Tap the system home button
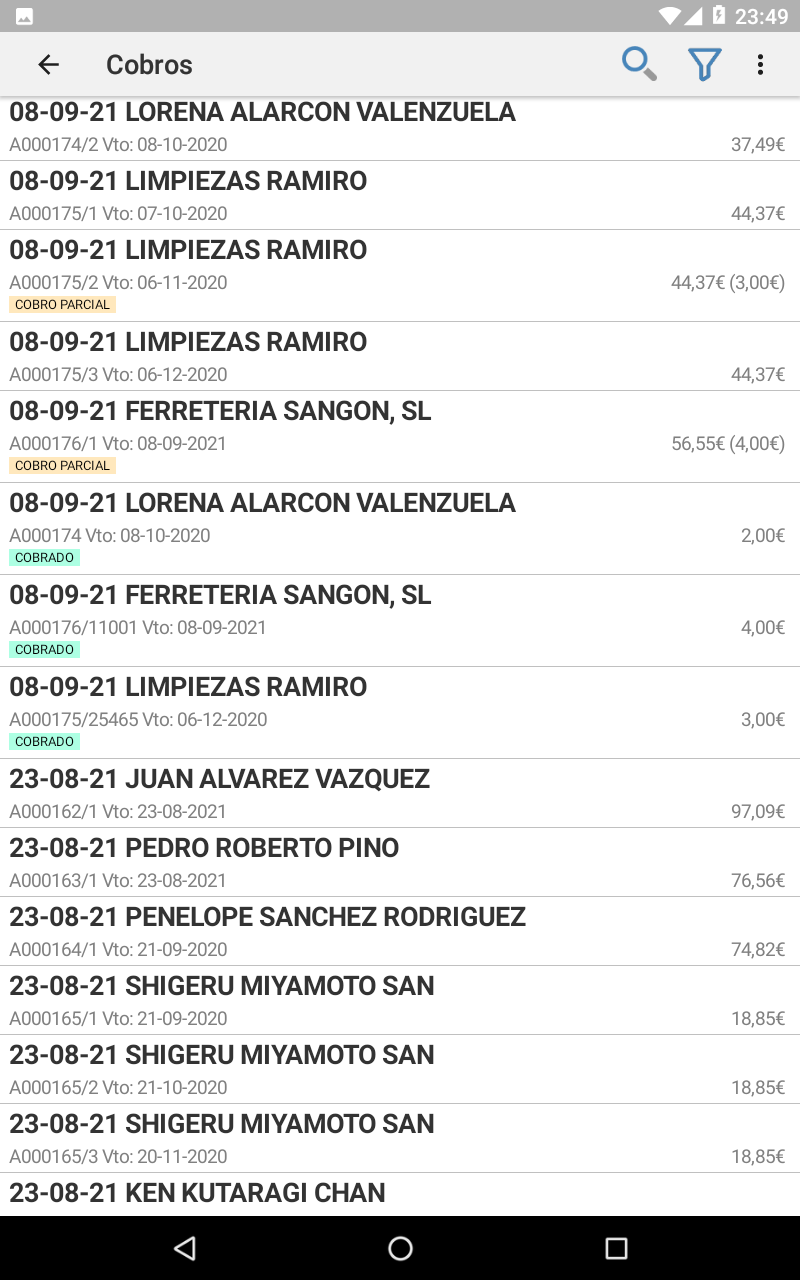The height and width of the screenshot is (1280, 800). pos(400,1248)
